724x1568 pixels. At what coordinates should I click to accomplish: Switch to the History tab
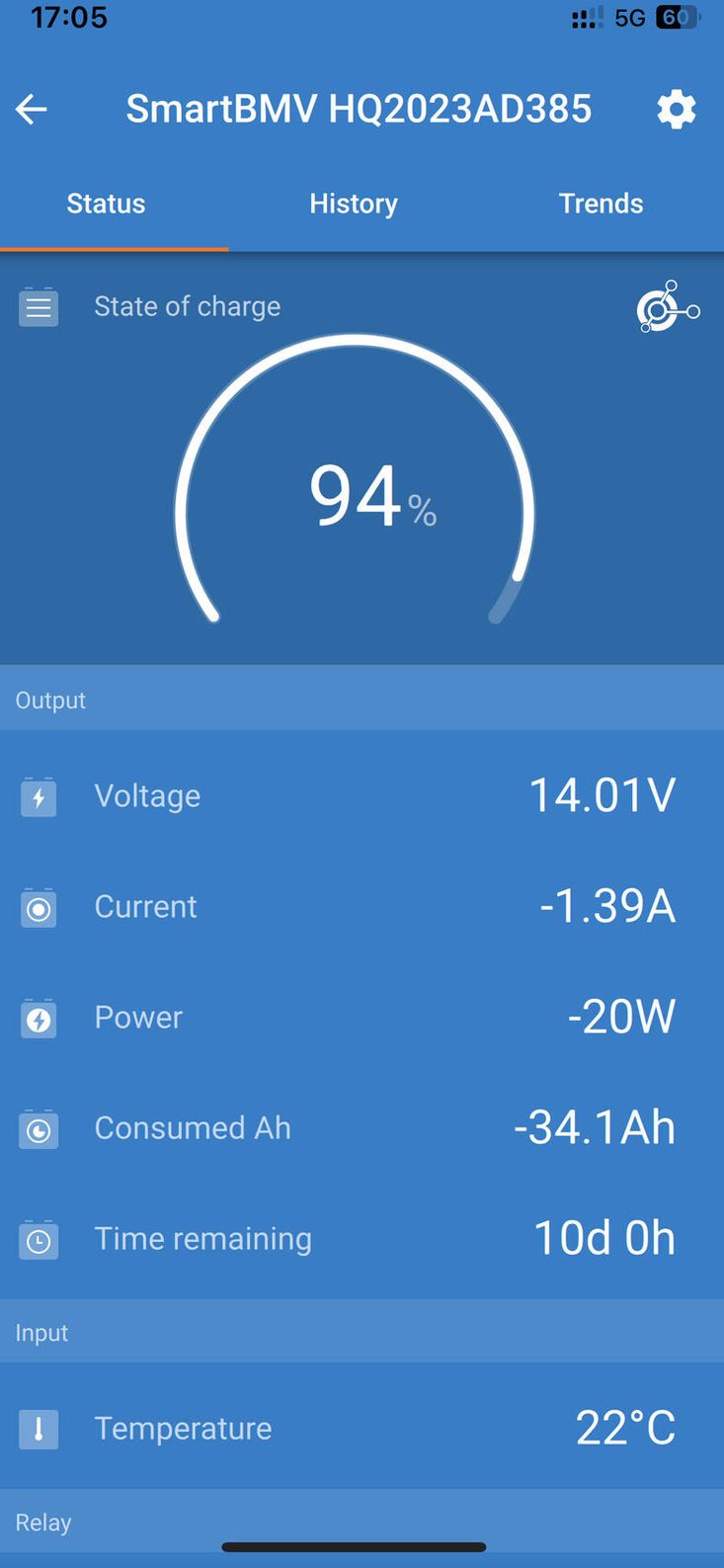coord(354,204)
